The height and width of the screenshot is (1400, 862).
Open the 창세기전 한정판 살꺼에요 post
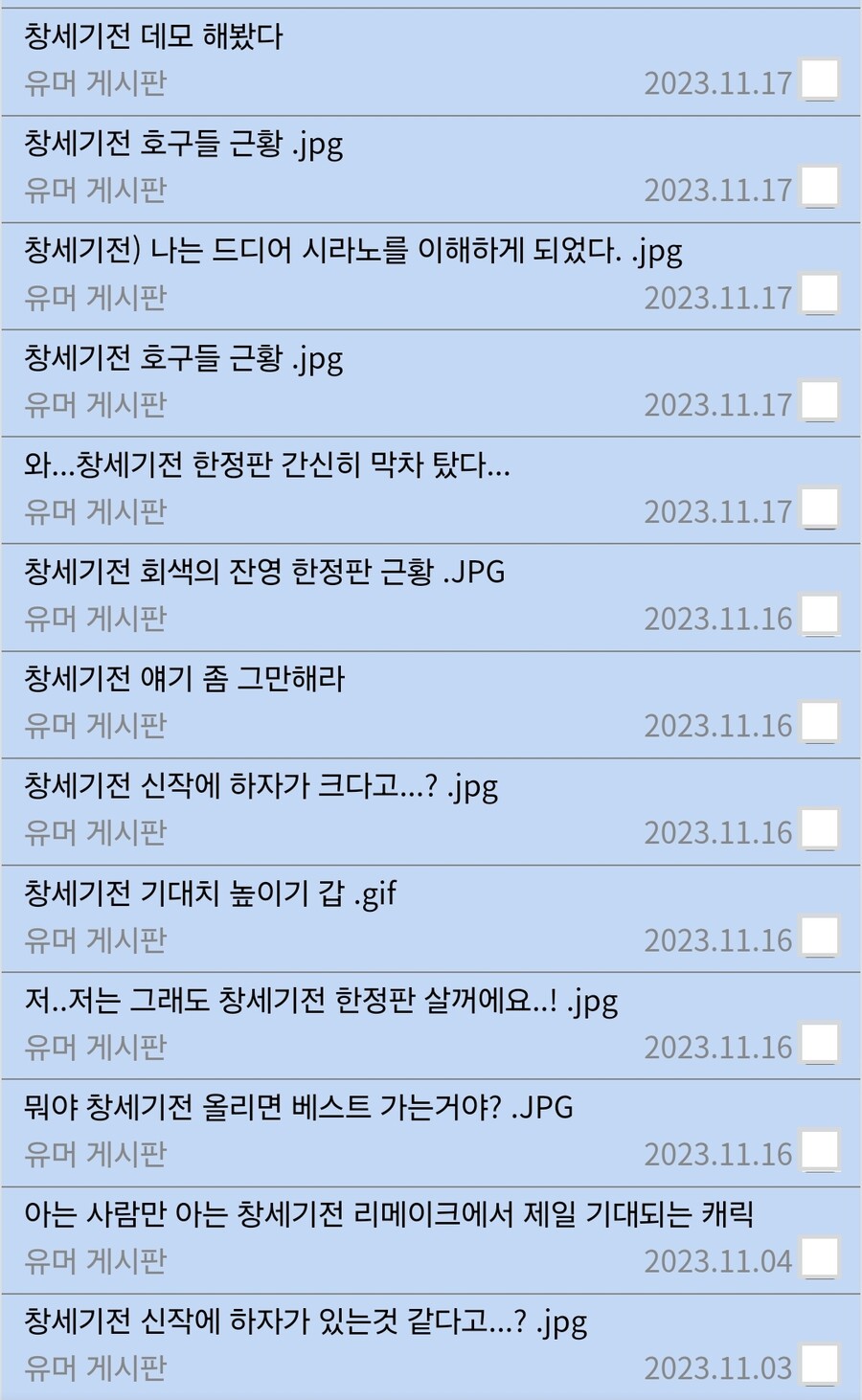(321, 1002)
